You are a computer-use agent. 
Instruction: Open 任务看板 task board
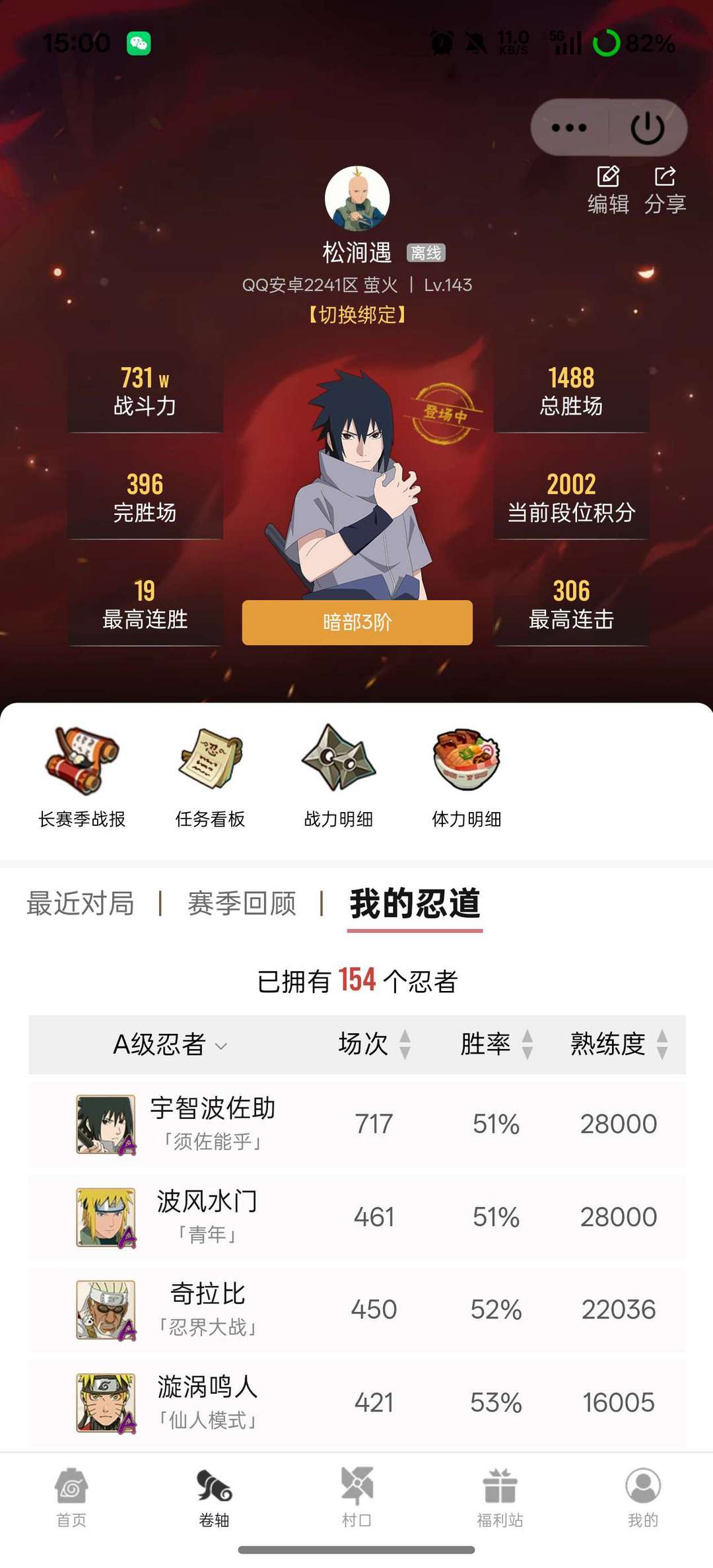coord(210,776)
